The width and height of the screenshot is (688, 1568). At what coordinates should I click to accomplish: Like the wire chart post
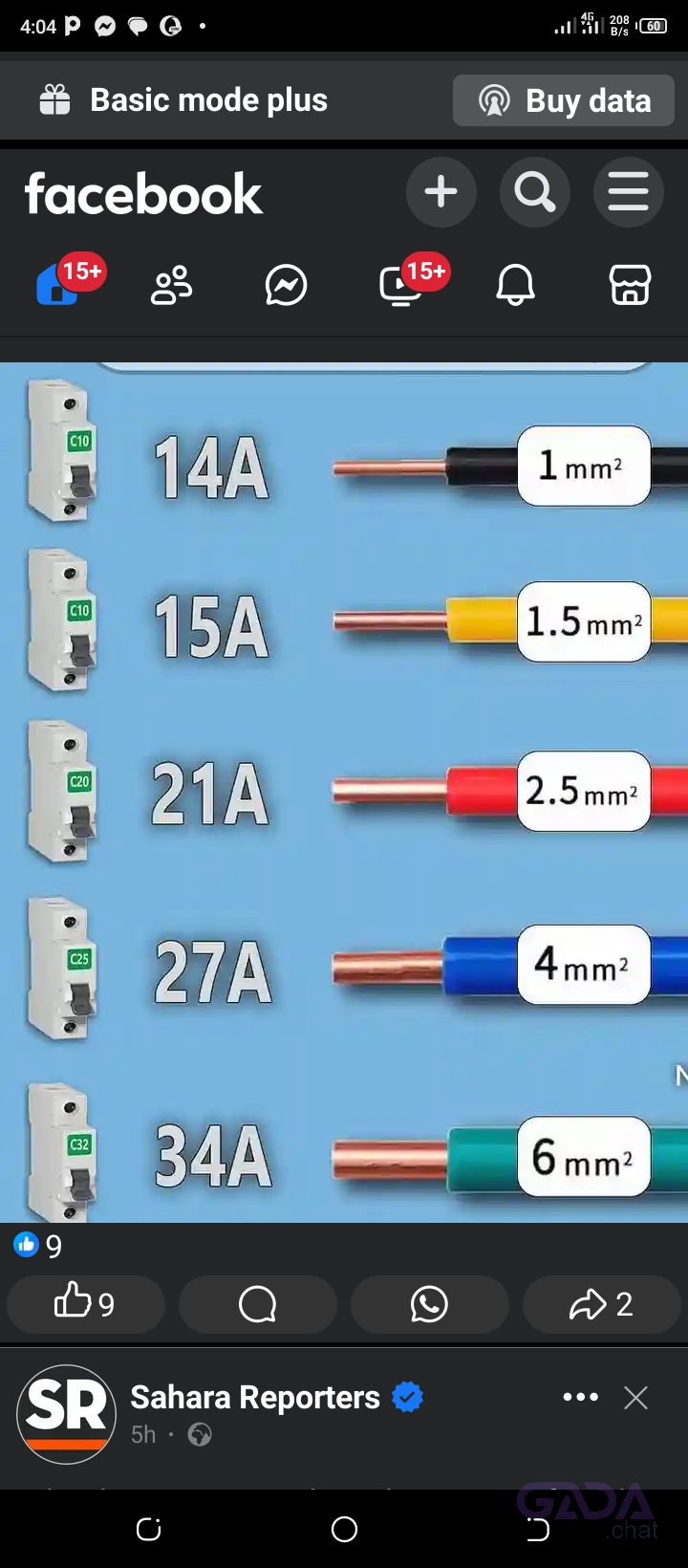(x=85, y=1304)
